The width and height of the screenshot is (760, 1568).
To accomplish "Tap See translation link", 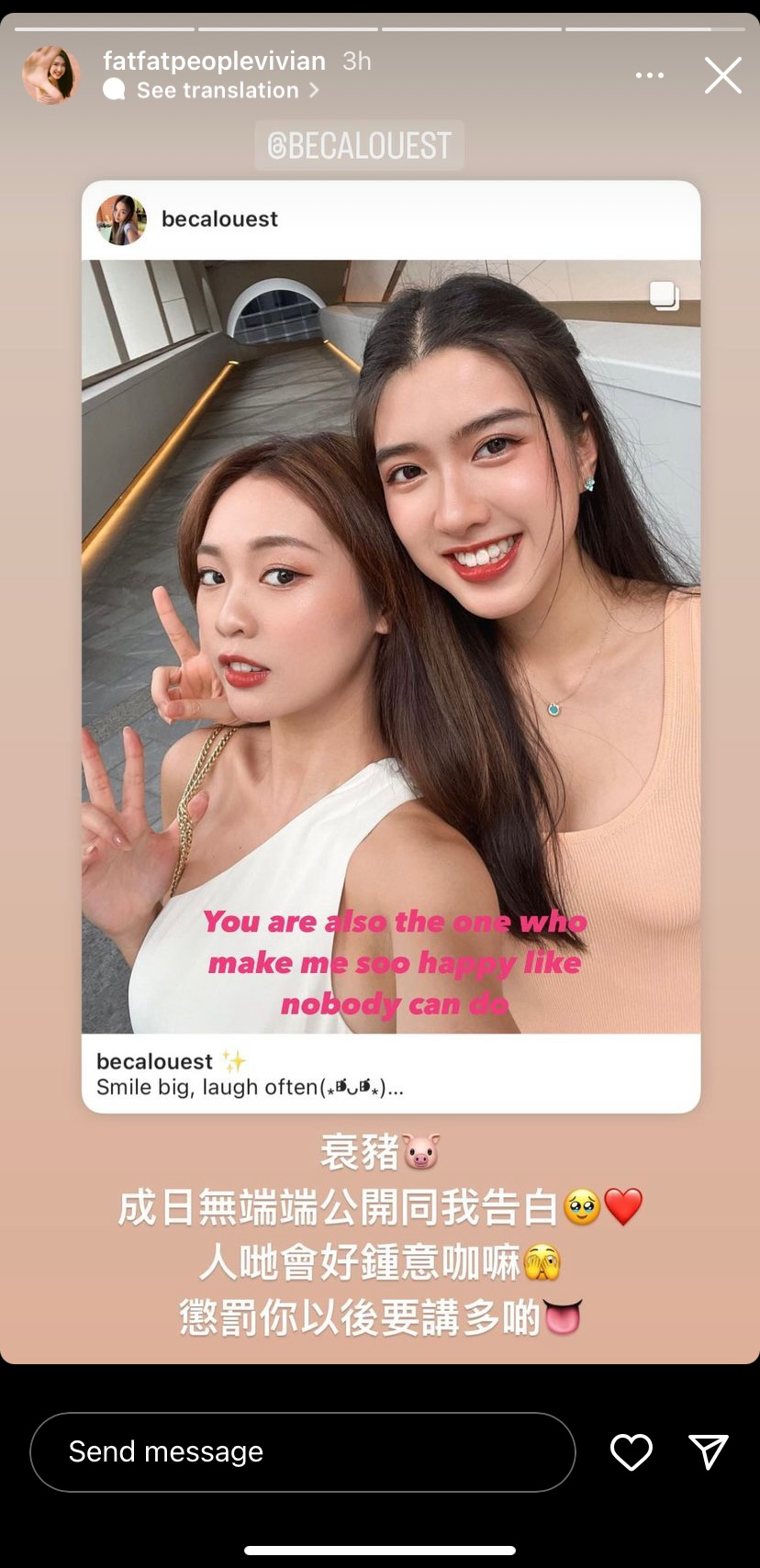I will pyautogui.click(x=218, y=90).
